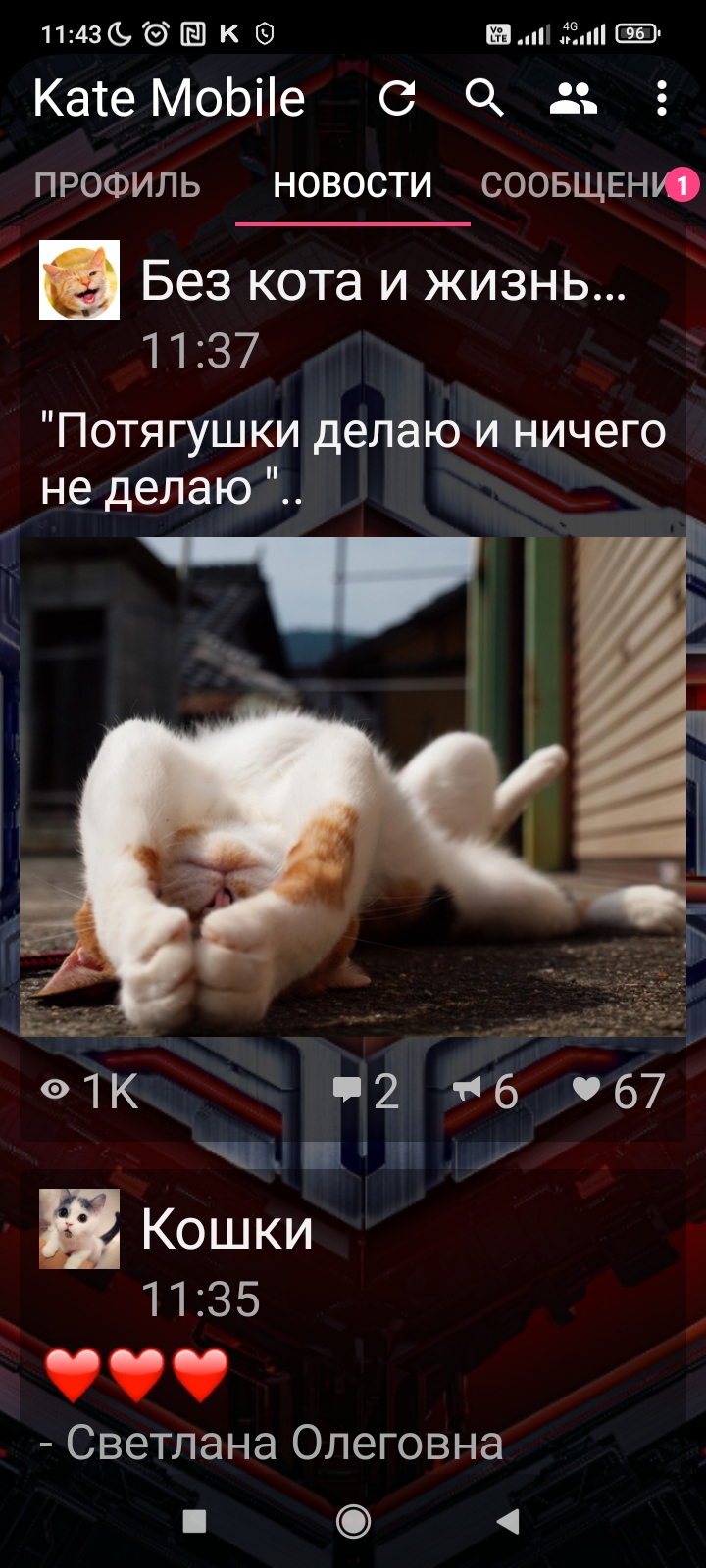
Task: Select the Новости tab
Action: coord(352,185)
